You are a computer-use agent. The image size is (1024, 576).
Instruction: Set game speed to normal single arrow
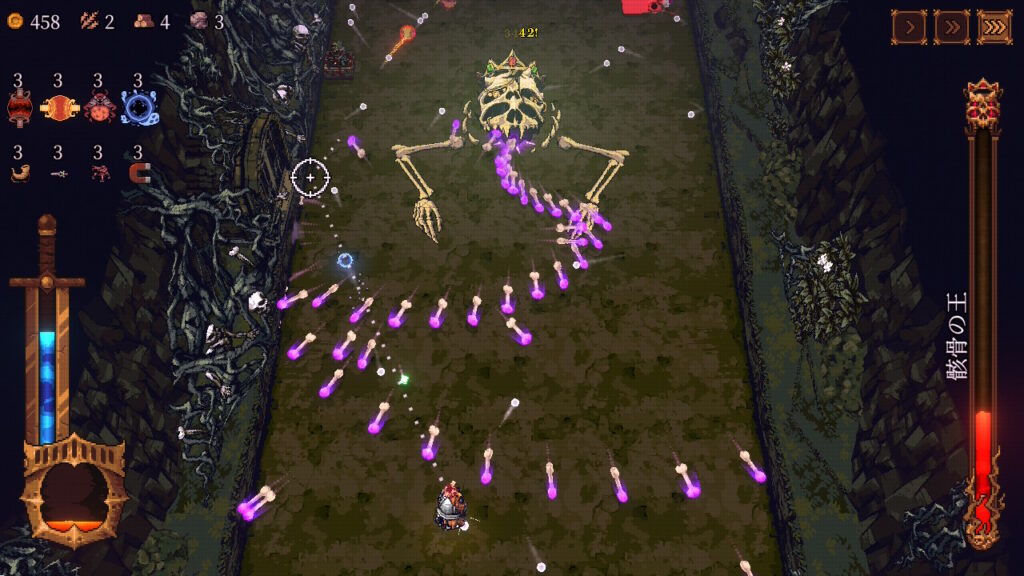[x=909, y=27]
